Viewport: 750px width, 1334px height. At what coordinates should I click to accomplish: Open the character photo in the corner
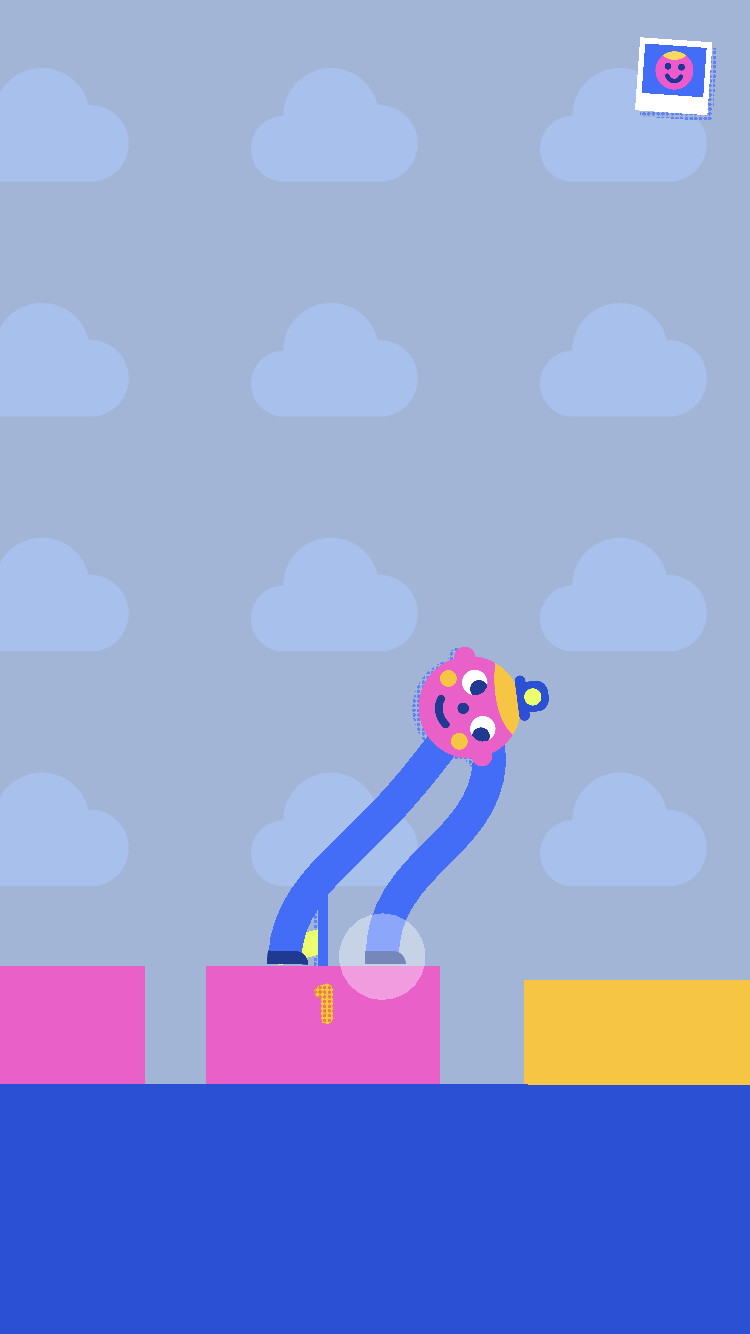coord(674,76)
